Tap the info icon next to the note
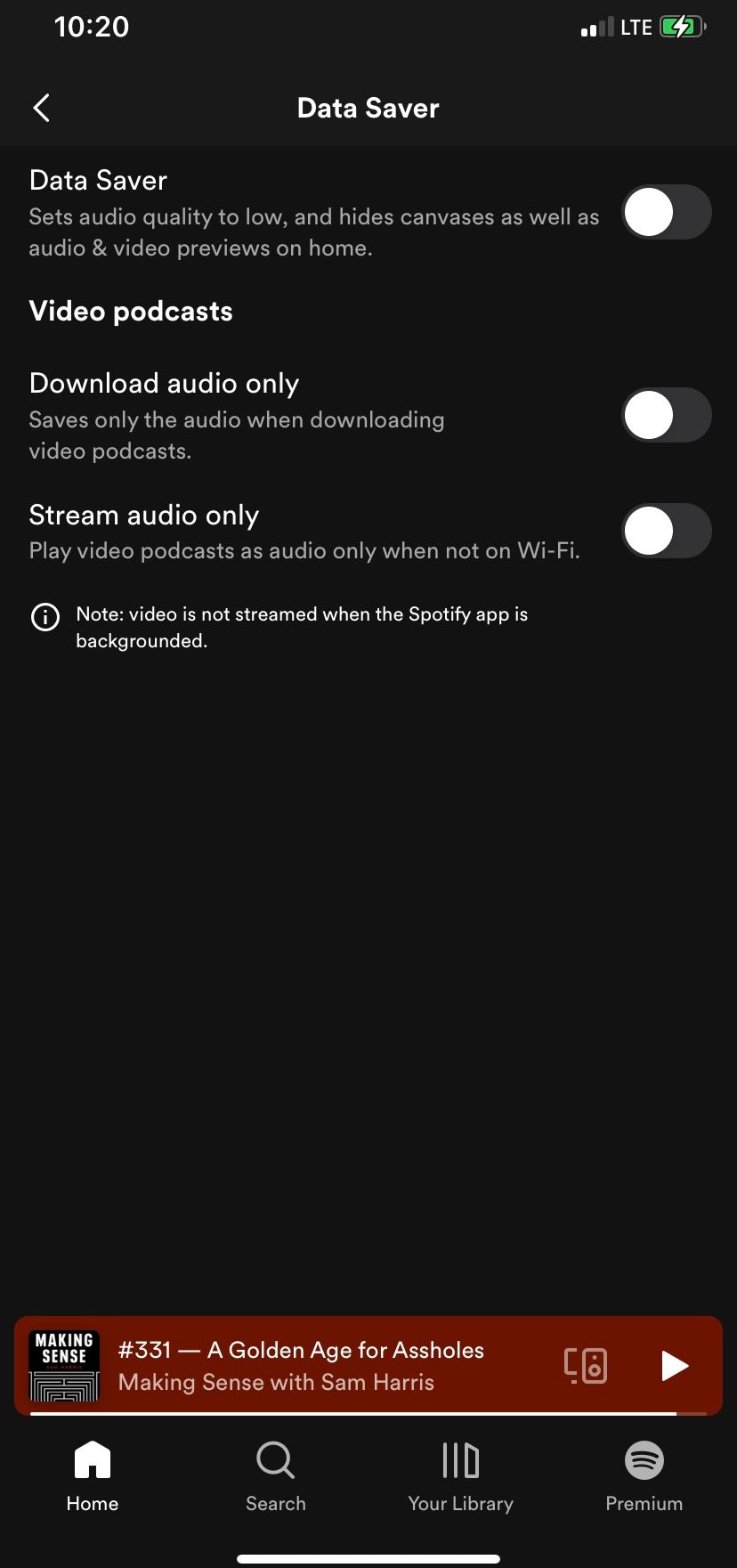The image size is (737, 1568). pos(45,617)
